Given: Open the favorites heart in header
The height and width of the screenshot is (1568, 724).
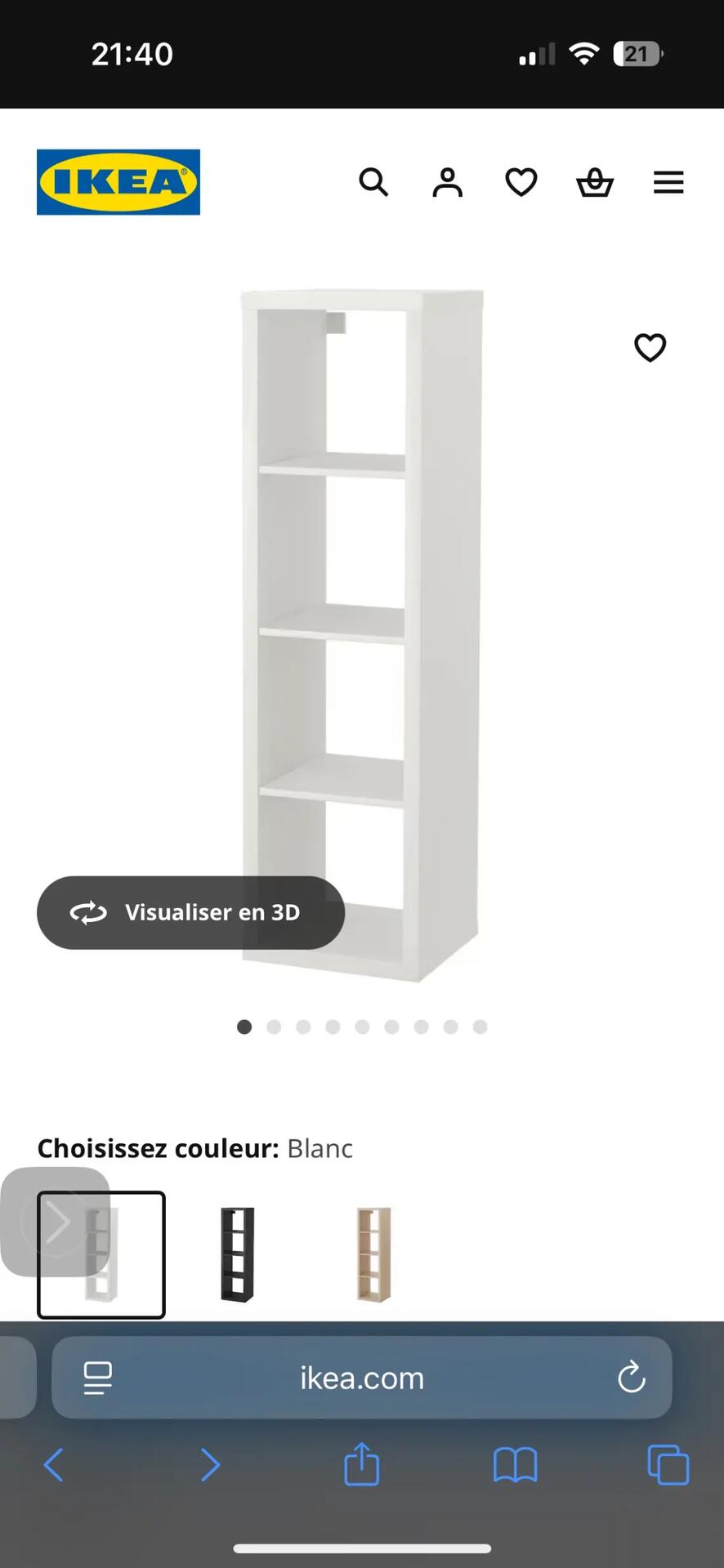Looking at the screenshot, I should pyautogui.click(x=521, y=182).
